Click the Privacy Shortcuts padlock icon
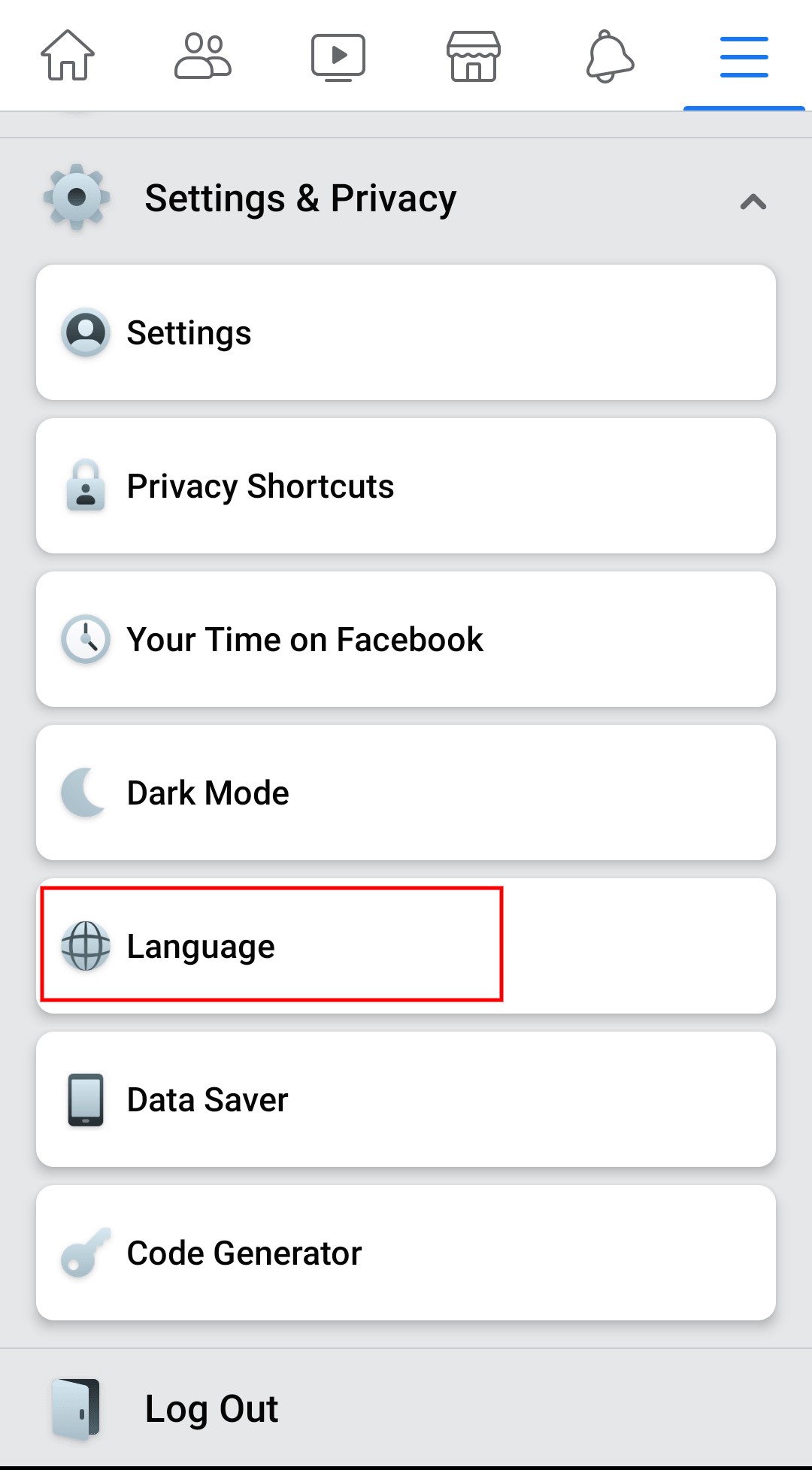Image resolution: width=812 pixels, height=1470 pixels. [85, 486]
